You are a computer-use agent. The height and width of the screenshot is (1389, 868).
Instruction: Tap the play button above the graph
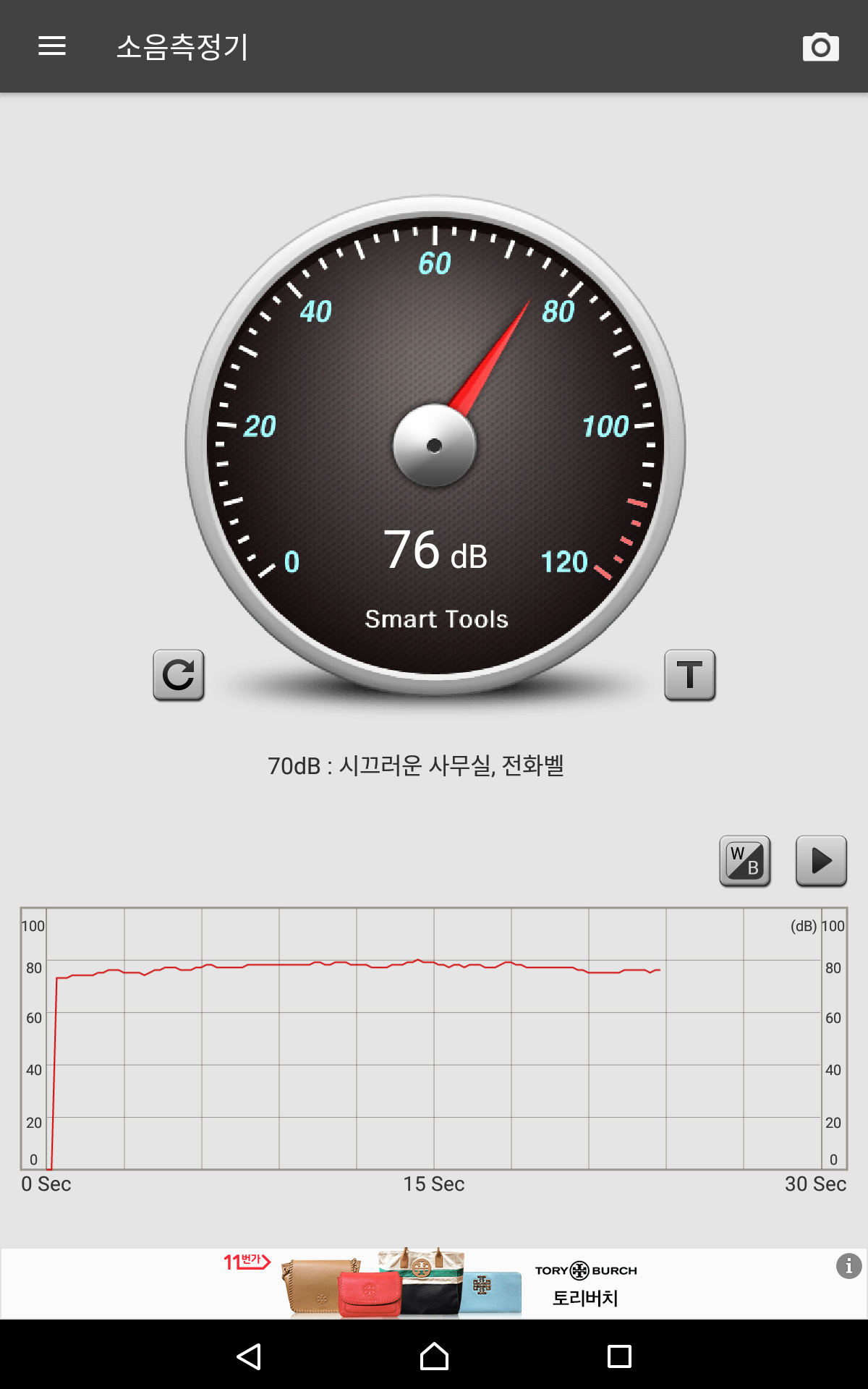click(821, 861)
